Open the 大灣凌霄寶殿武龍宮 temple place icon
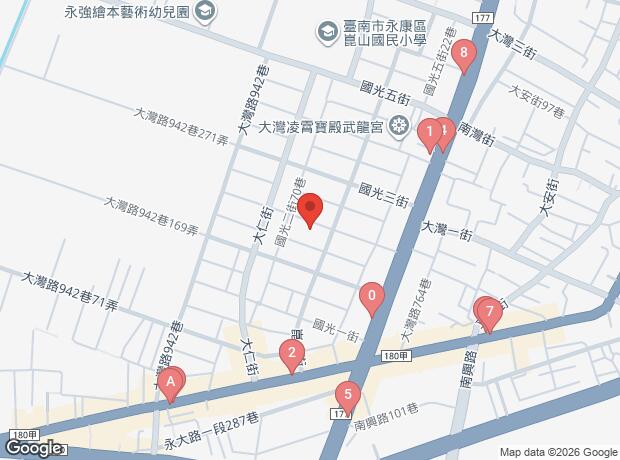 (399, 127)
